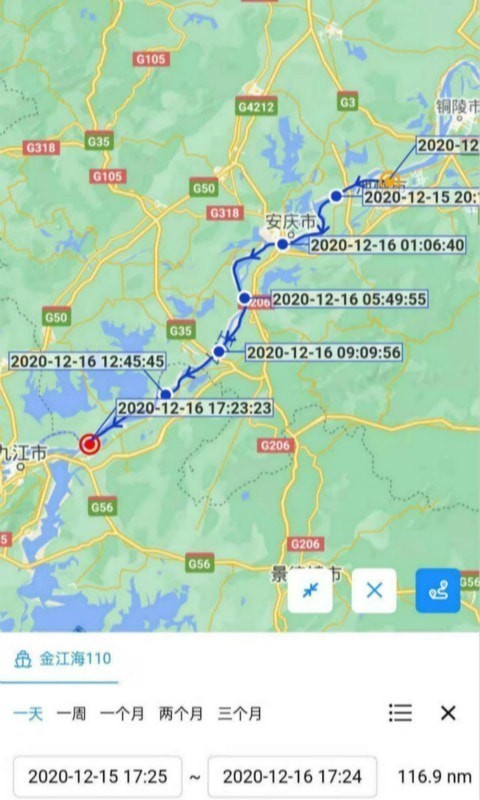Toggle the blue route track button

[x=438, y=590]
